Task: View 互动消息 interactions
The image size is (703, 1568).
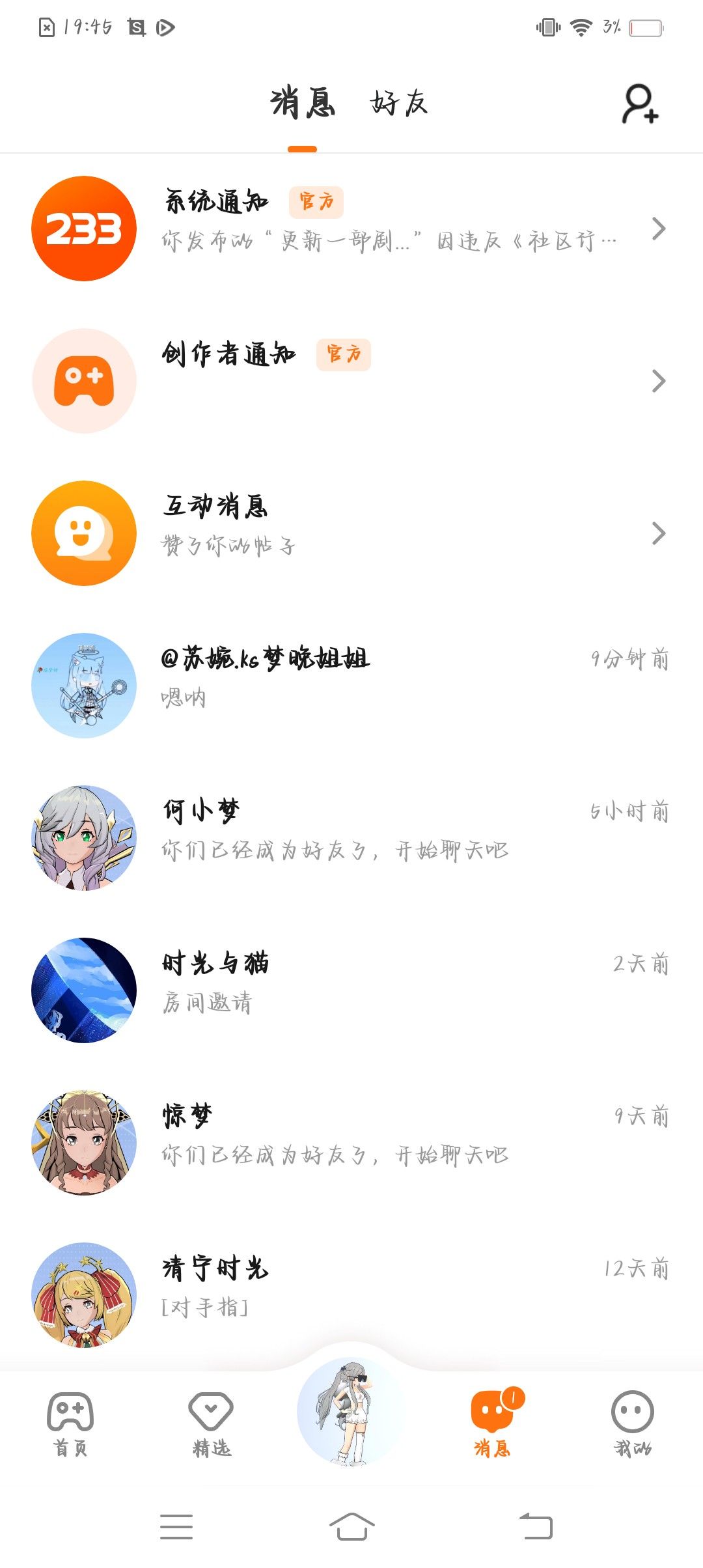Action: pyautogui.click(x=351, y=533)
